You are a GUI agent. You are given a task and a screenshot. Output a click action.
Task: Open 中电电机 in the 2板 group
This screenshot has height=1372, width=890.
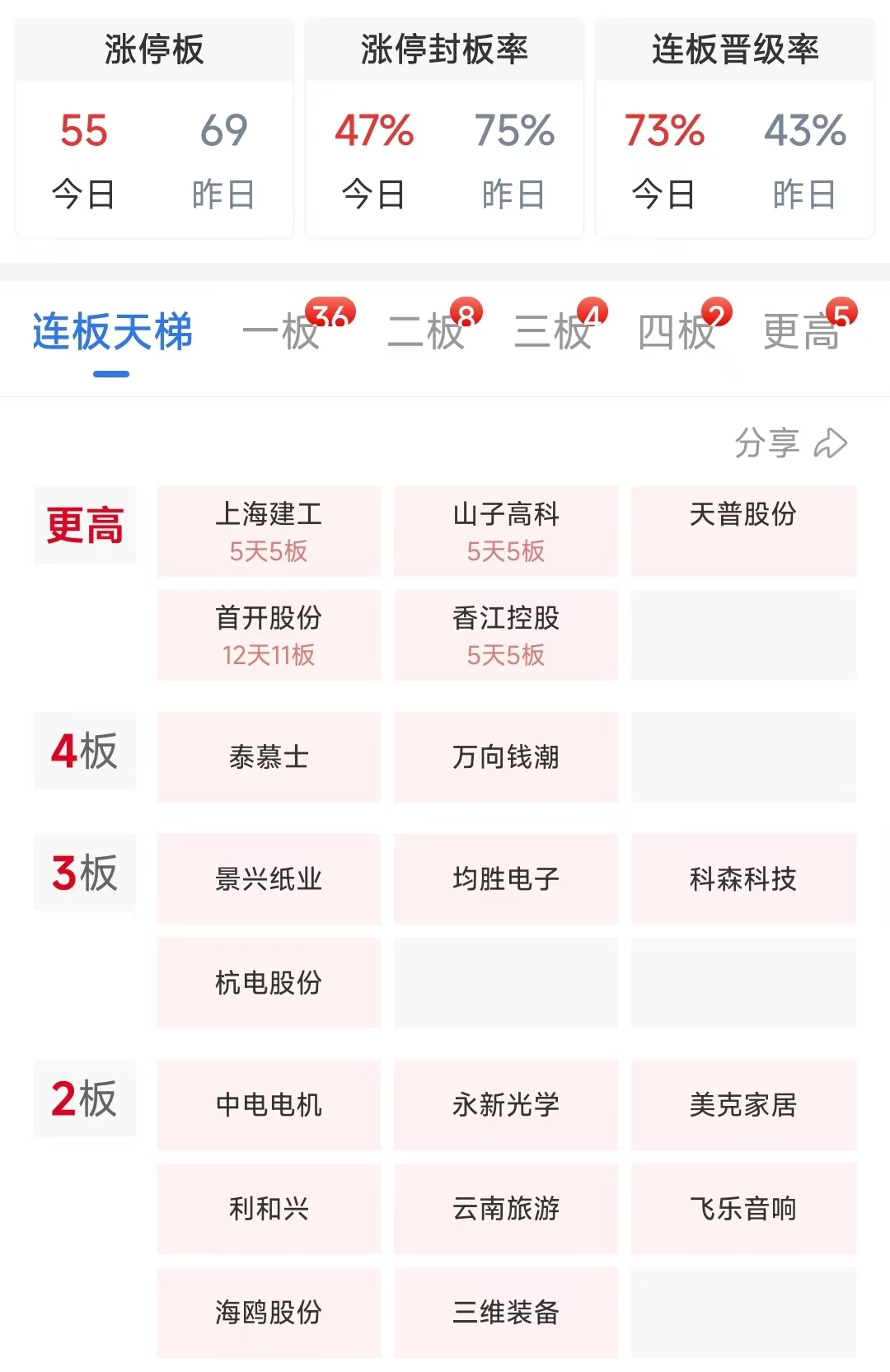[269, 1104]
